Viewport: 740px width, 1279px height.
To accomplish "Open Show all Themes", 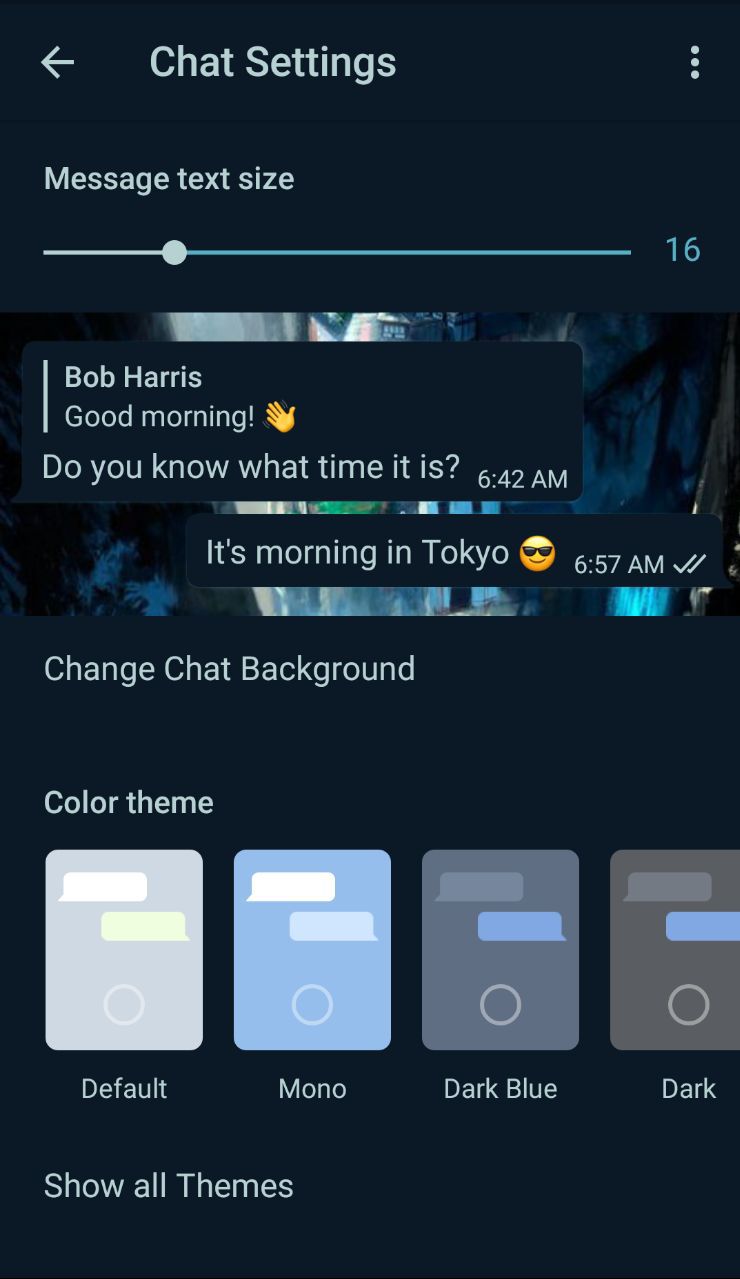I will [169, 1186].
